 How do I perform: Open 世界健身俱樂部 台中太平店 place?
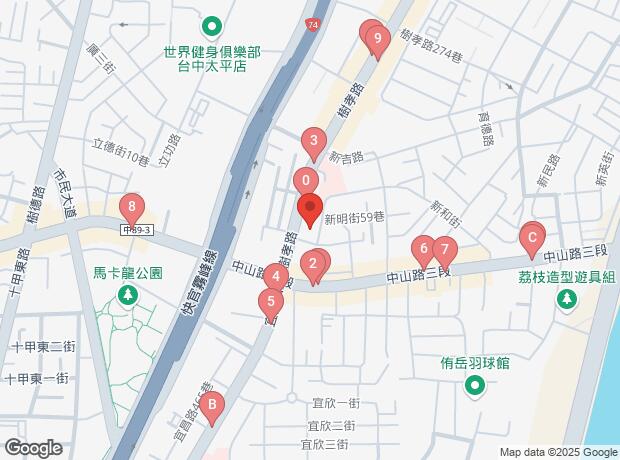coord(212,27)
